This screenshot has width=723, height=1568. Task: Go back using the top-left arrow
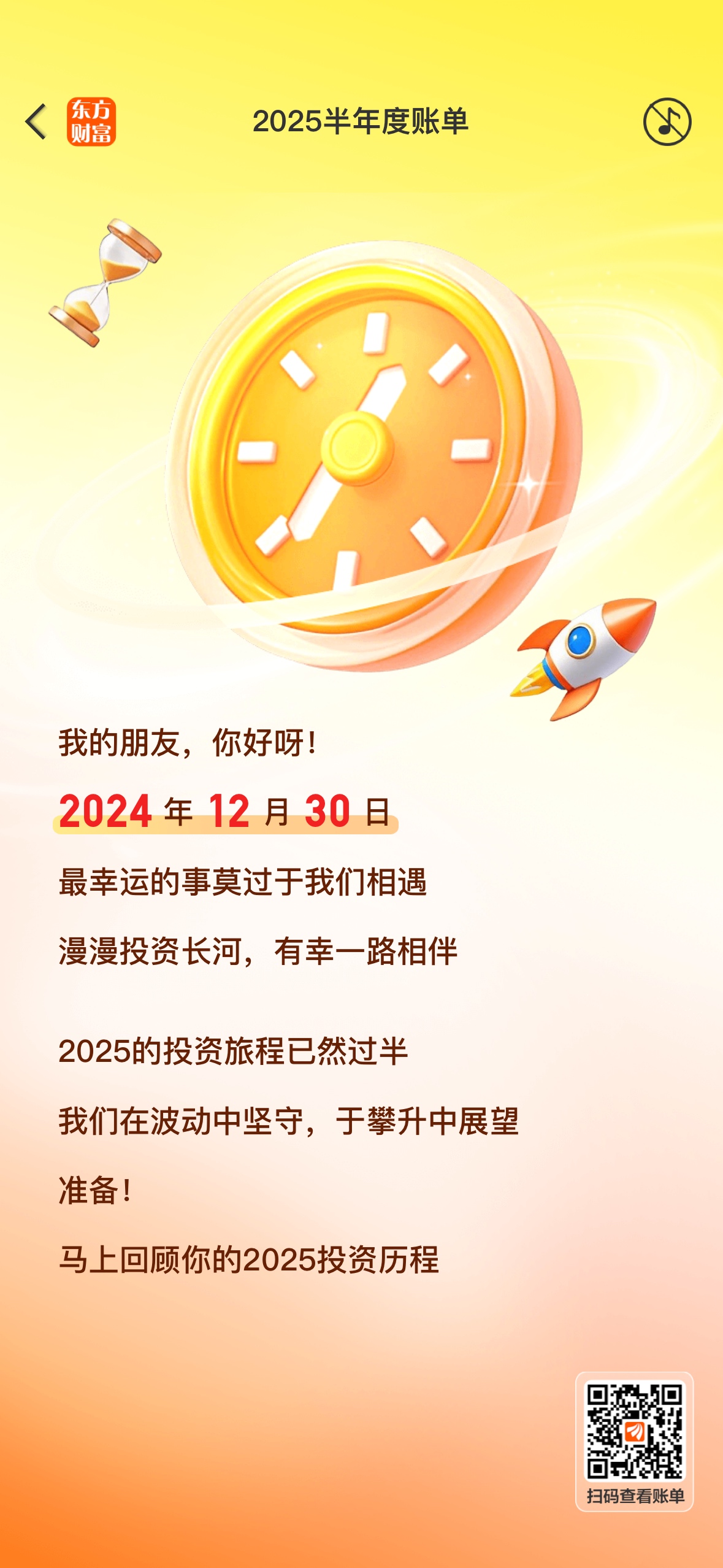pos(36,121)
